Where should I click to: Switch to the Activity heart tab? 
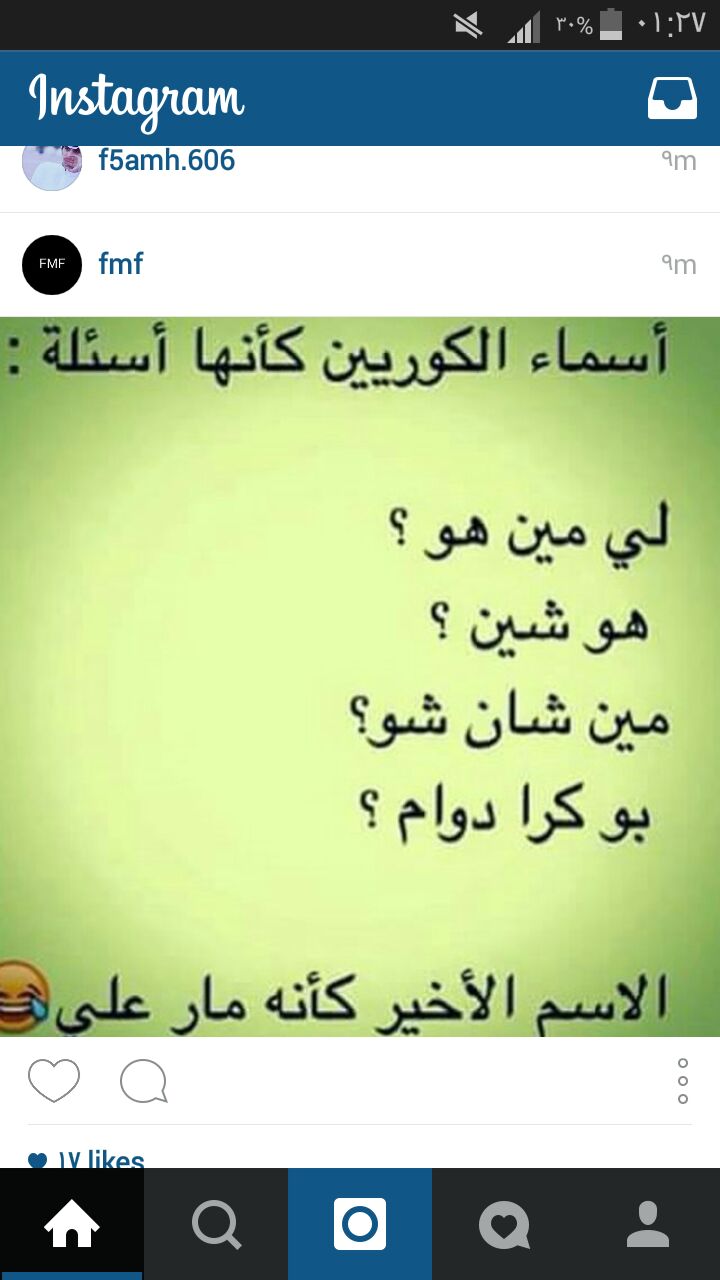504,1224
